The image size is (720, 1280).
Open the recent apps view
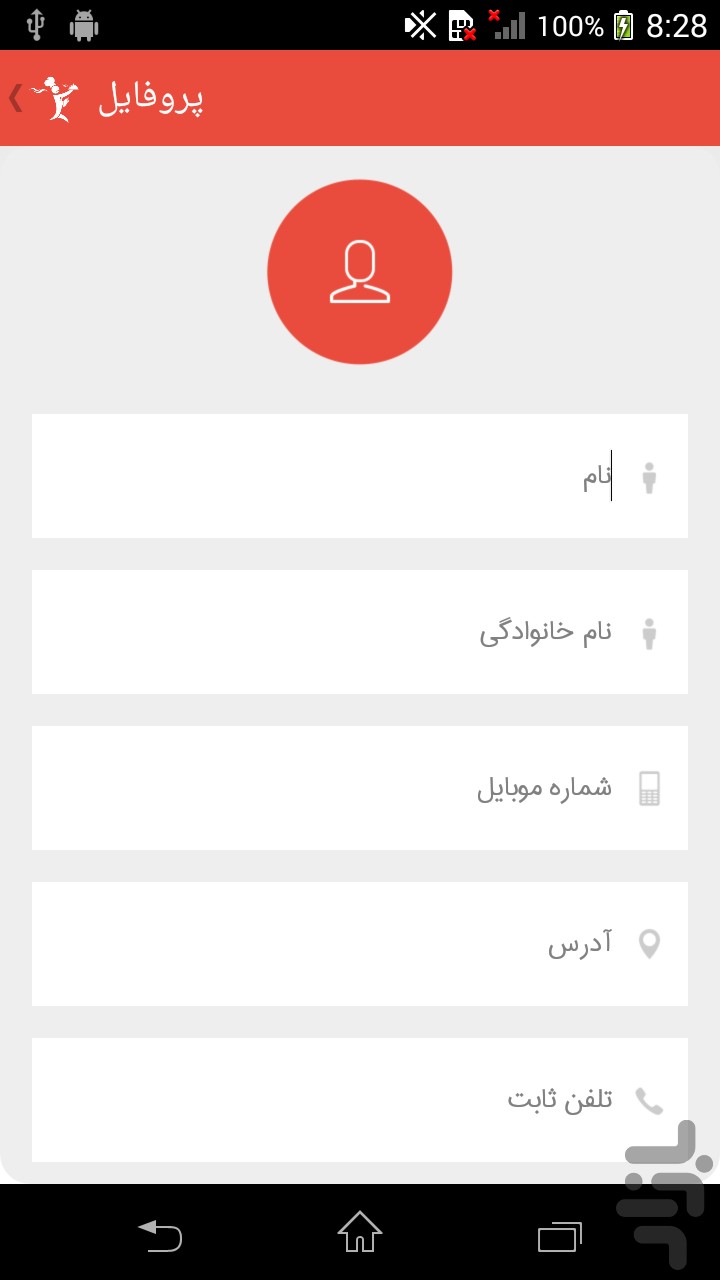click(559, 1236)
